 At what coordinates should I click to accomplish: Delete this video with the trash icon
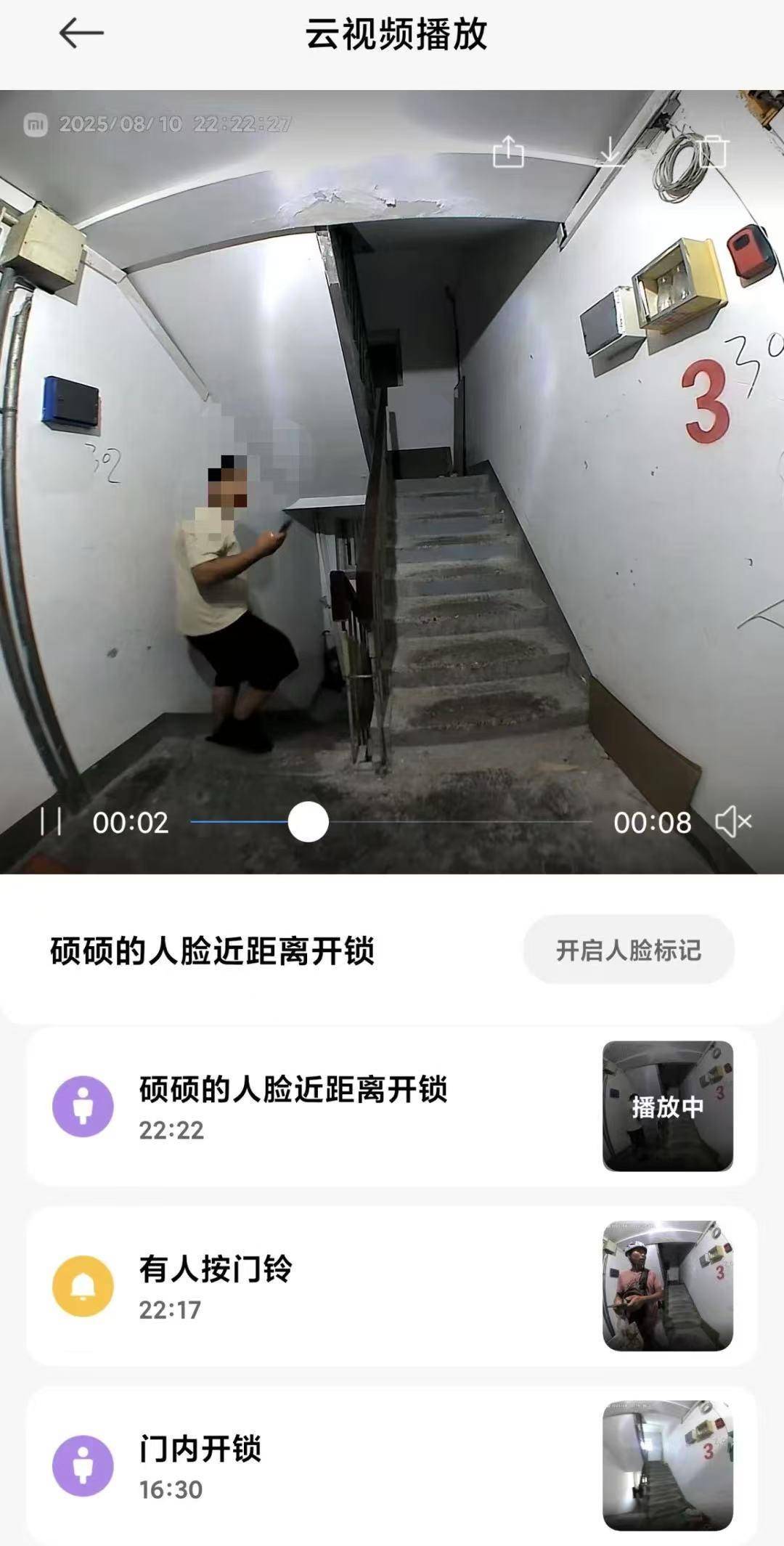(x=712, y=152)
